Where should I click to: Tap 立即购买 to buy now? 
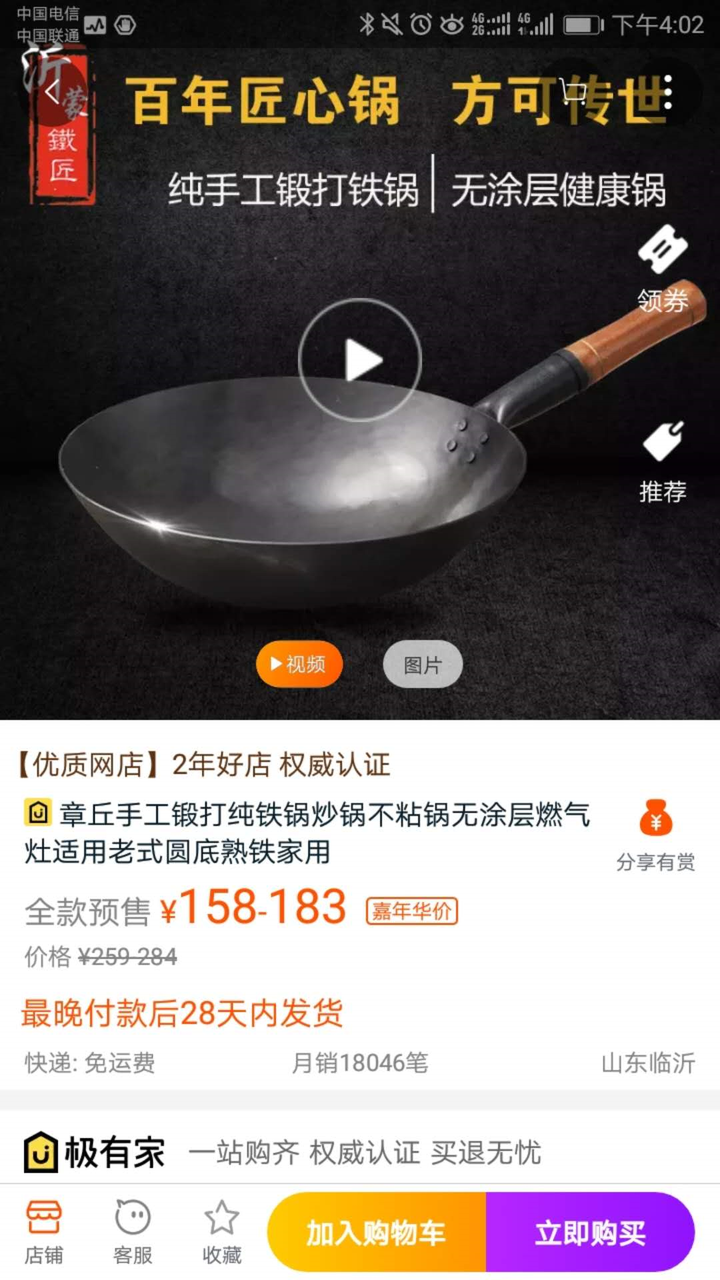[590, 1232]
